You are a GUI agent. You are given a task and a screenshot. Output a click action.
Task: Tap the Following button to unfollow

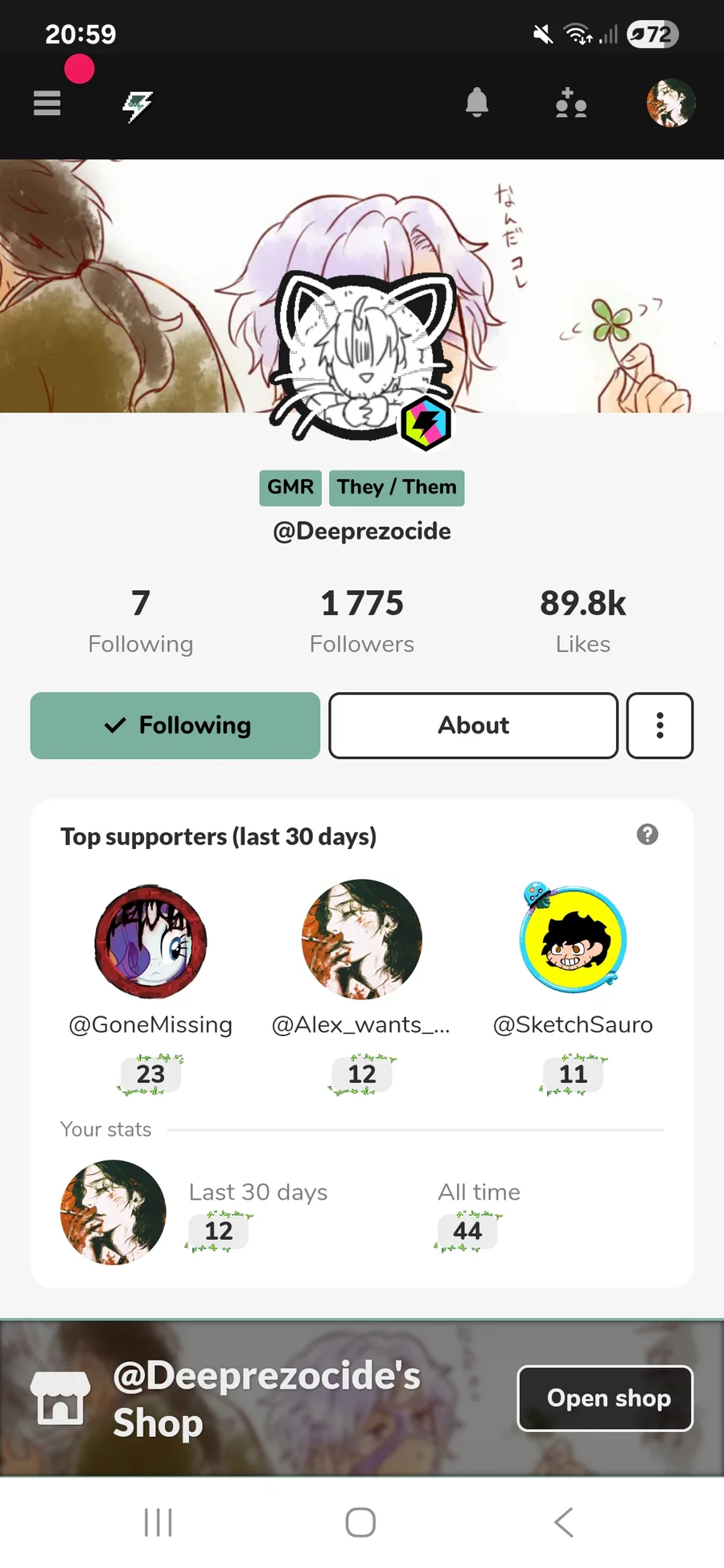point(175,725)
